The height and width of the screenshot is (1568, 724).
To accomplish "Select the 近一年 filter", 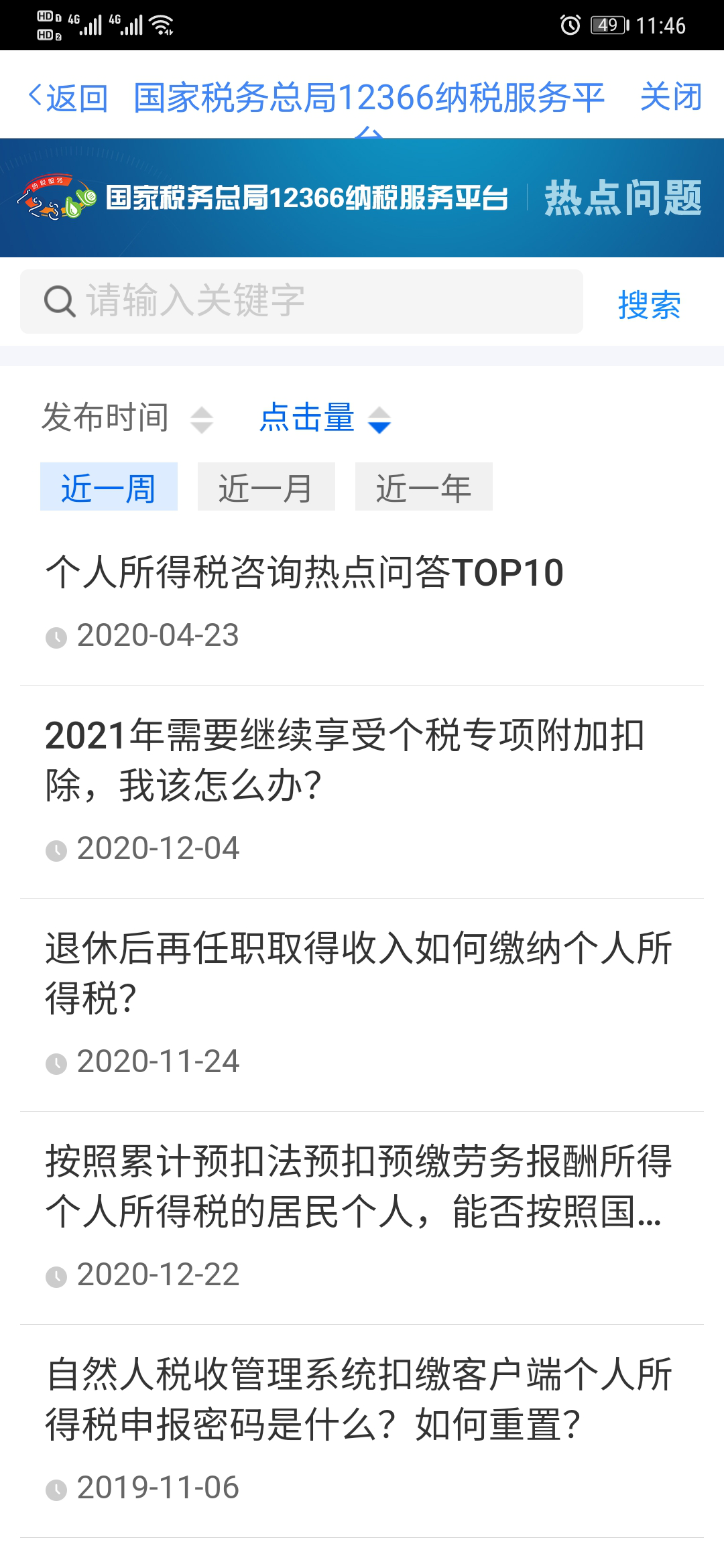I will point(424,486).
